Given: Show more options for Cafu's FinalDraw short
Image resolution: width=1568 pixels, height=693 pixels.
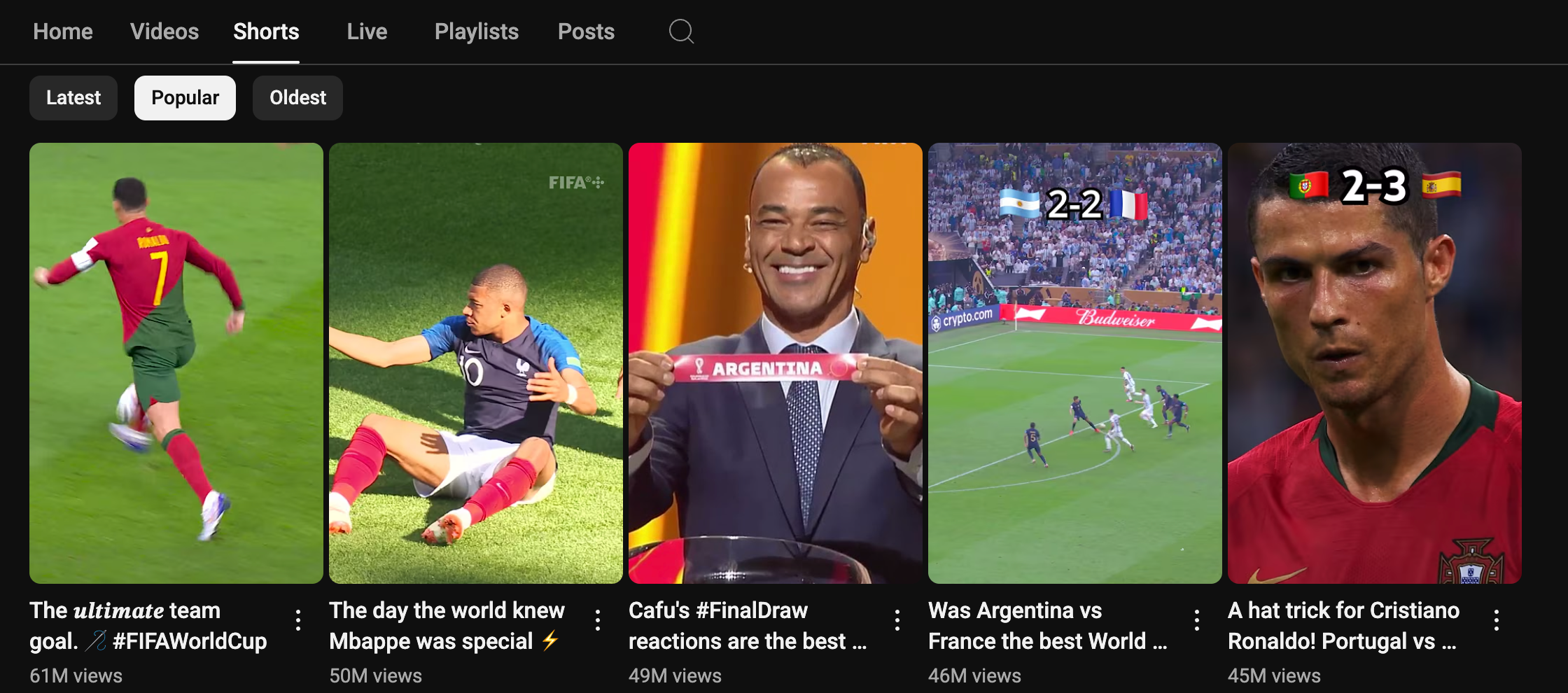Looking at the screenshot, I should tap(897, 620).
